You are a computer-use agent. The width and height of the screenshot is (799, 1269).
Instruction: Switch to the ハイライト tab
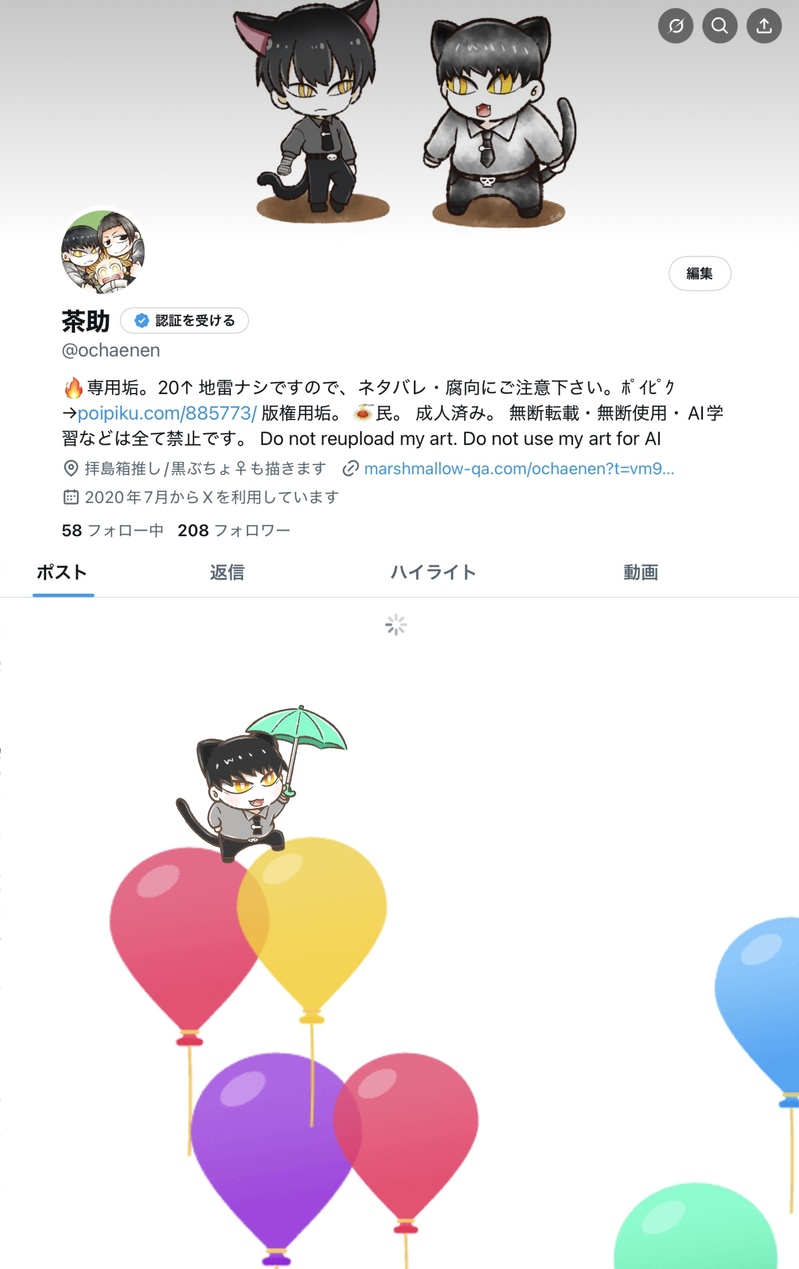[x=432, y=572]
